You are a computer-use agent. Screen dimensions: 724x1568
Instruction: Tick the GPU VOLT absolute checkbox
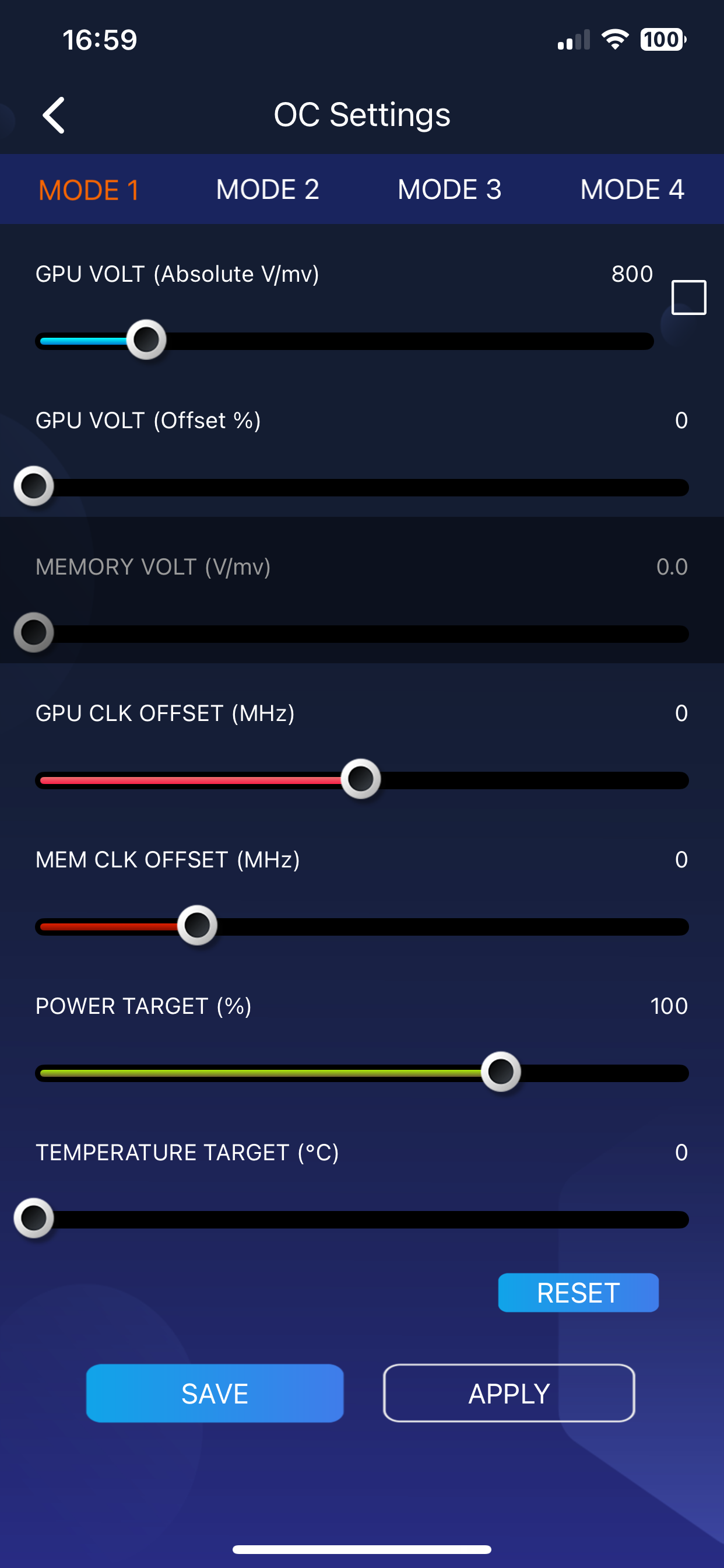coord(688,297)
